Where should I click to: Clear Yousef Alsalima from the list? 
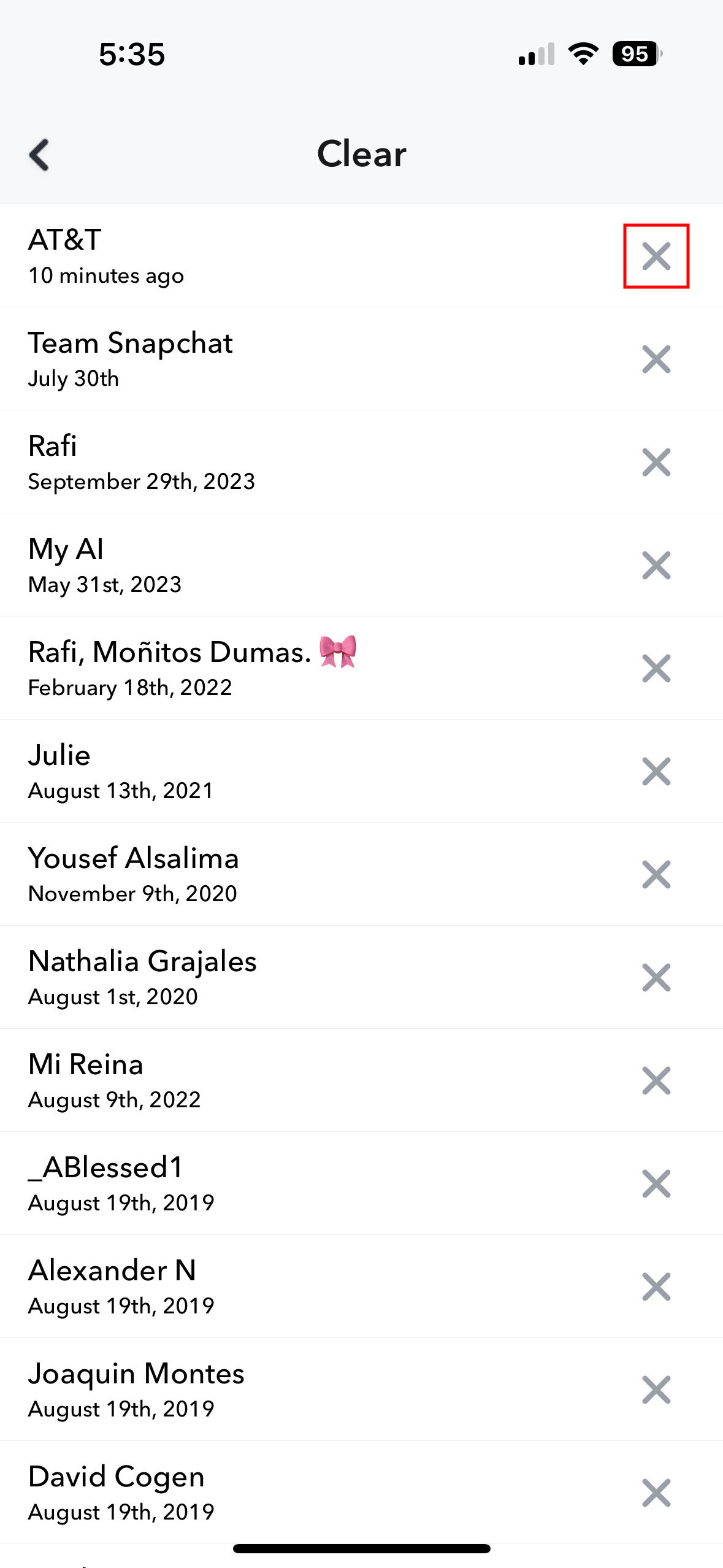[x=656, y=874]
